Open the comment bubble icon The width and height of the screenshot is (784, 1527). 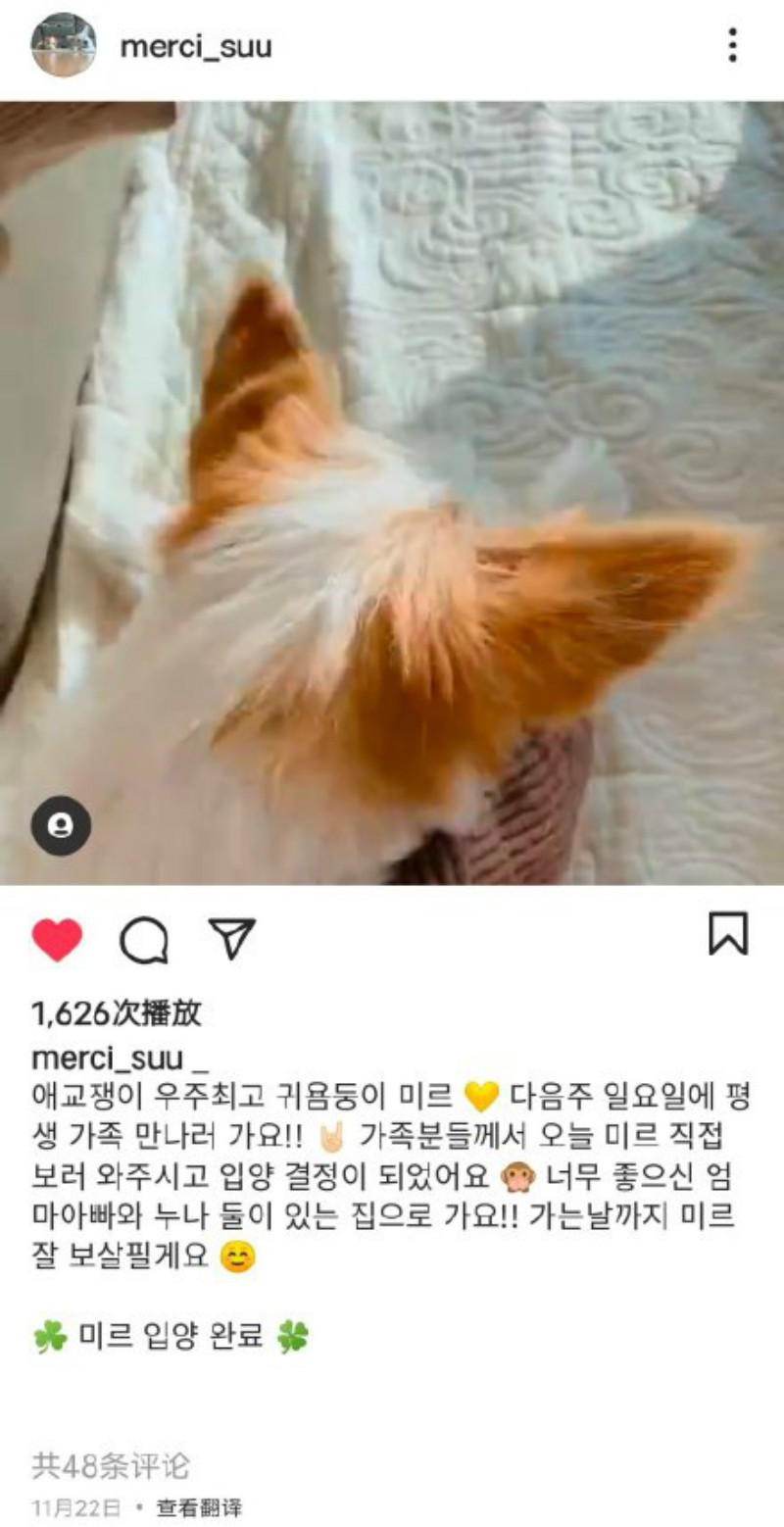[x=144, y=941]
